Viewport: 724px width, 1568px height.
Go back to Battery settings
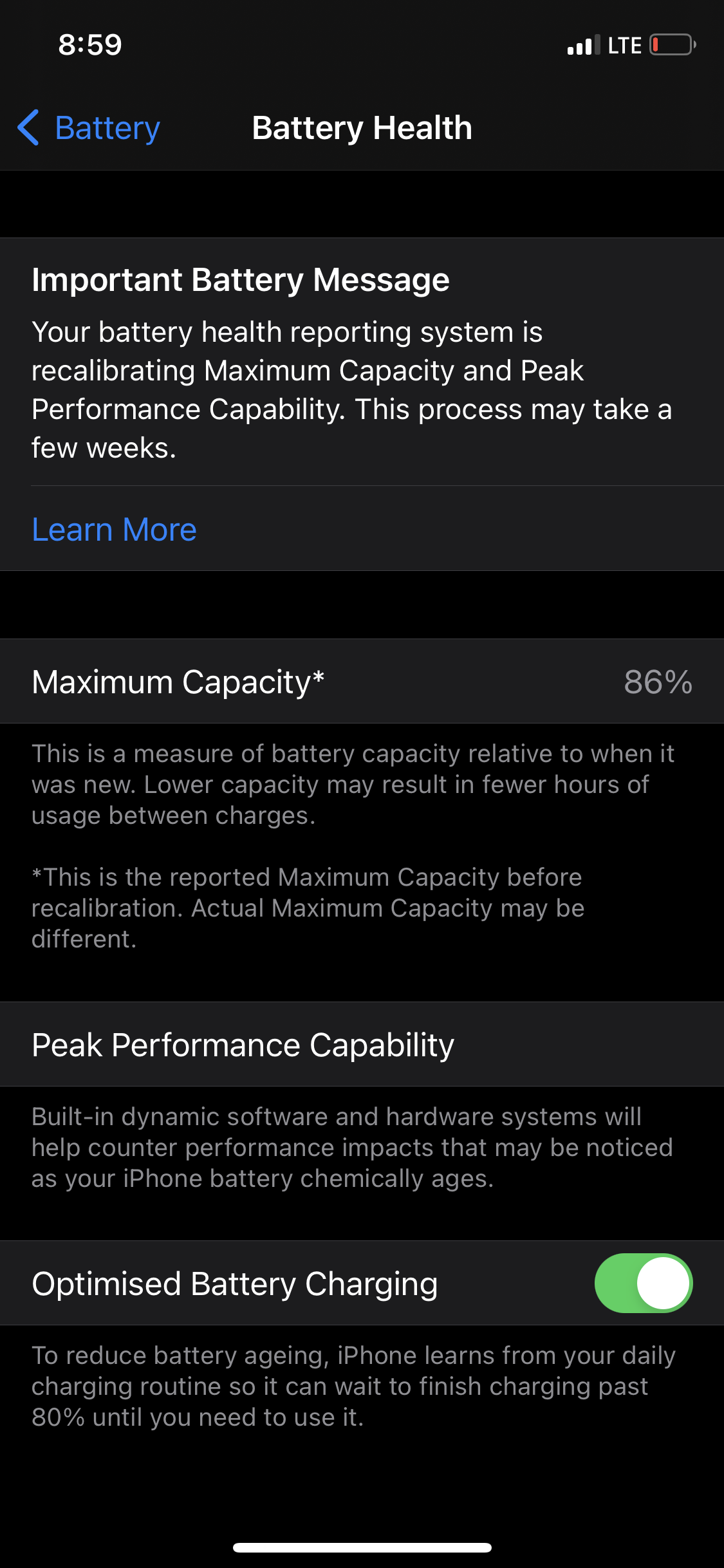(x=89, y=127)
